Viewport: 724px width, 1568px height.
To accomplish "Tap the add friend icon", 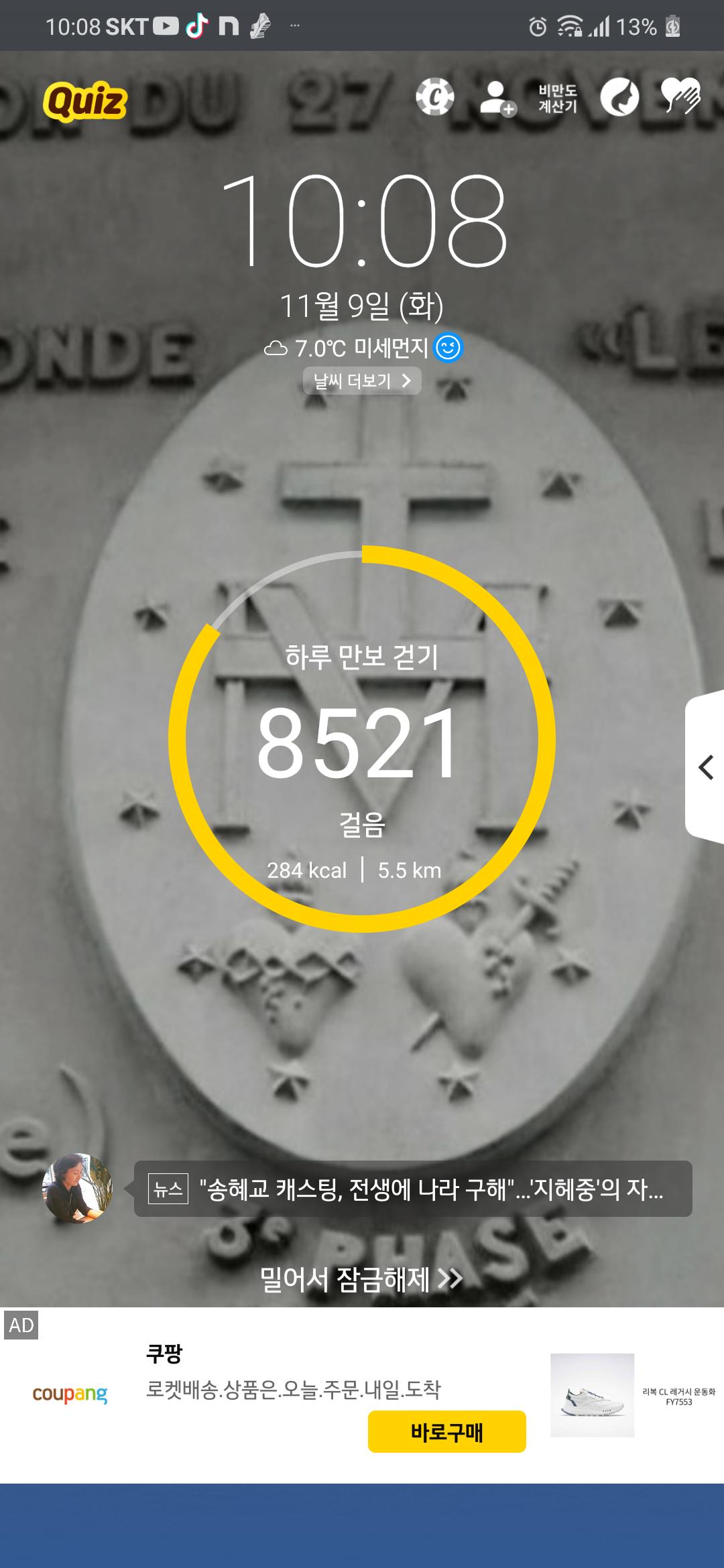I will pos(497,98).
